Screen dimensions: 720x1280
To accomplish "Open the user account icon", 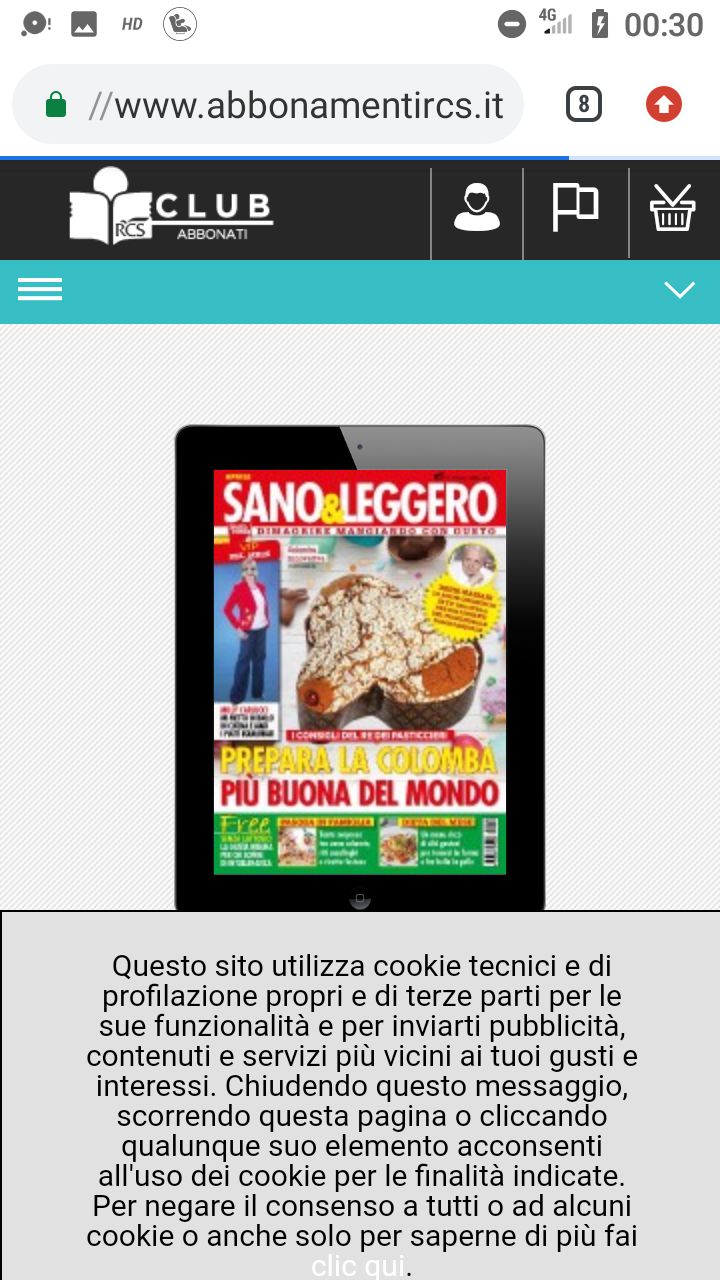I will point(477,210).
